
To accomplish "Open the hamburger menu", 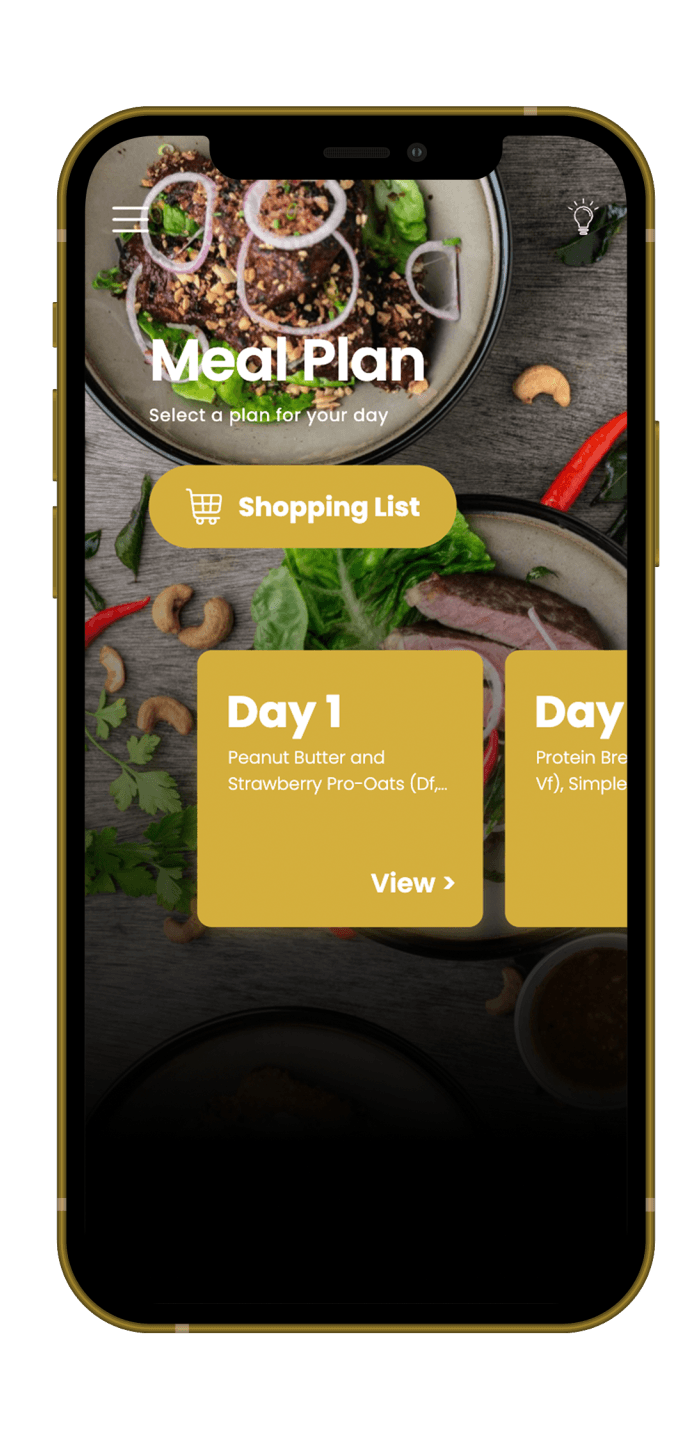I will [x=130, y=219].
